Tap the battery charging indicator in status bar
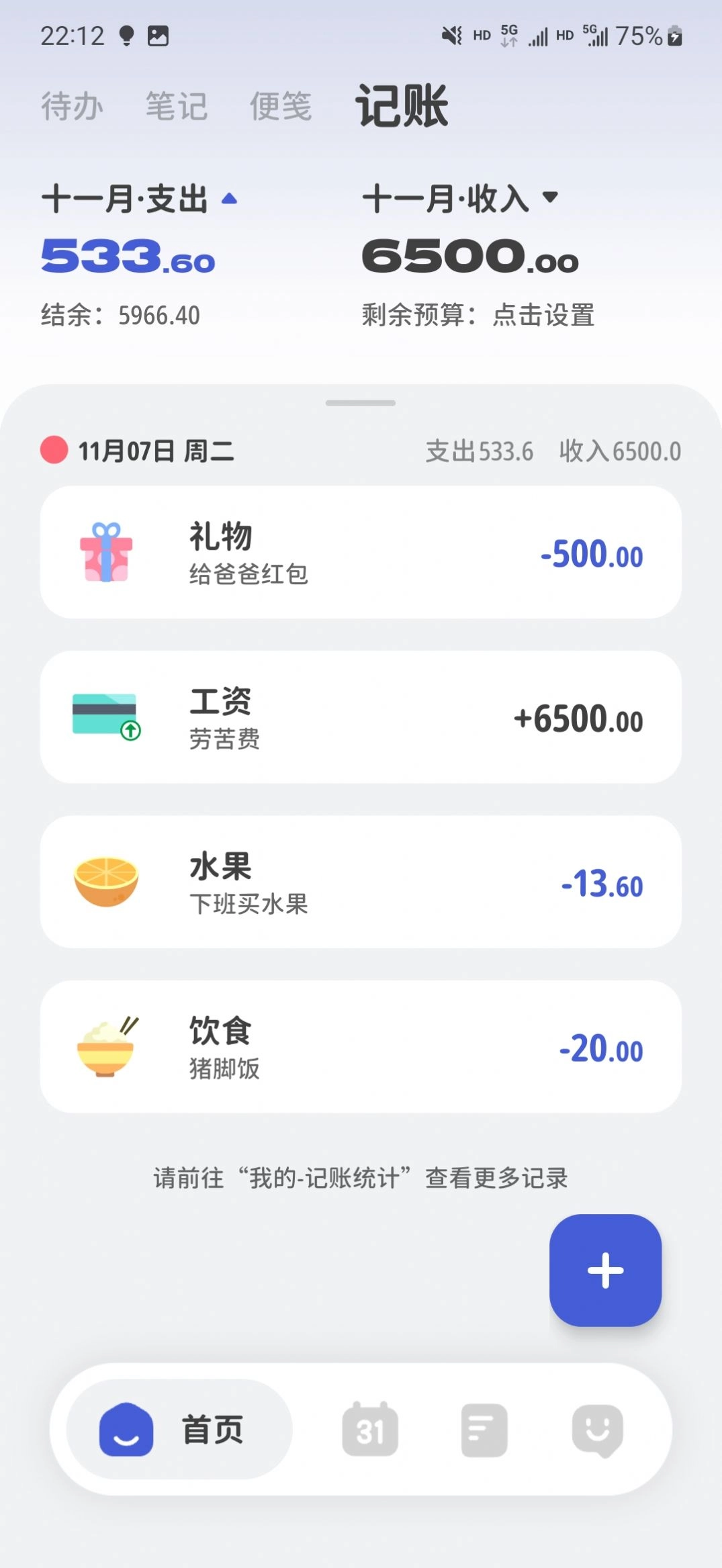Viewport: 722px width, 1568px height. tap(675, 35)
